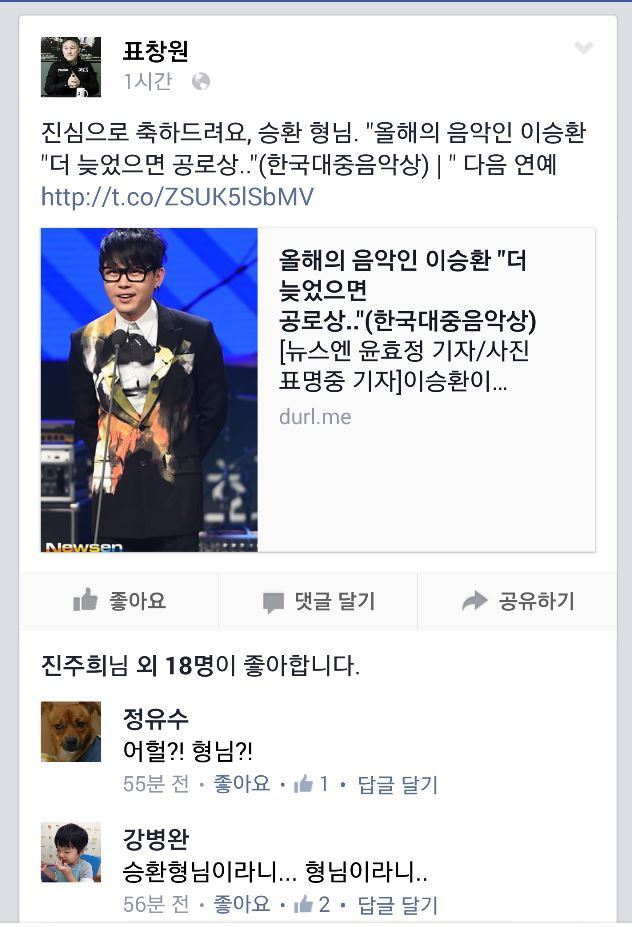Open the t.co link in the post
Image resolution: width=632 pixels, height=927 pixels.
coord(177,197)
